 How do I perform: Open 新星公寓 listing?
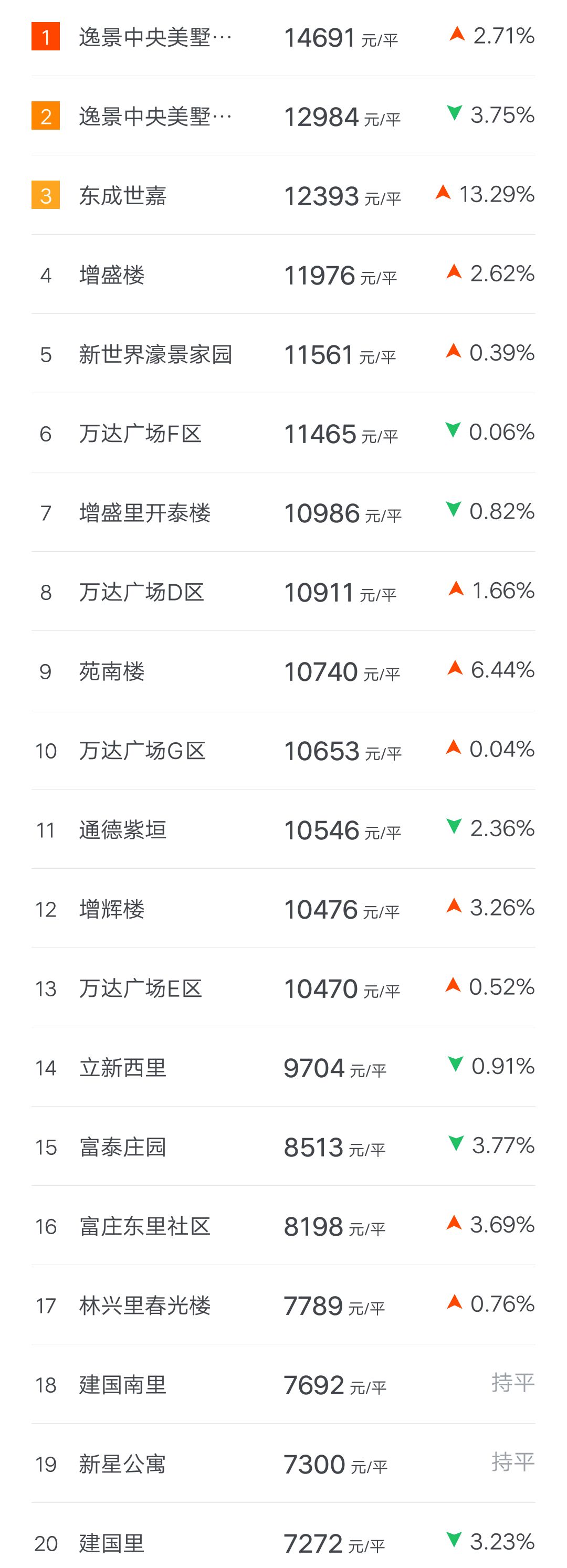click(x=123, y=1465)
